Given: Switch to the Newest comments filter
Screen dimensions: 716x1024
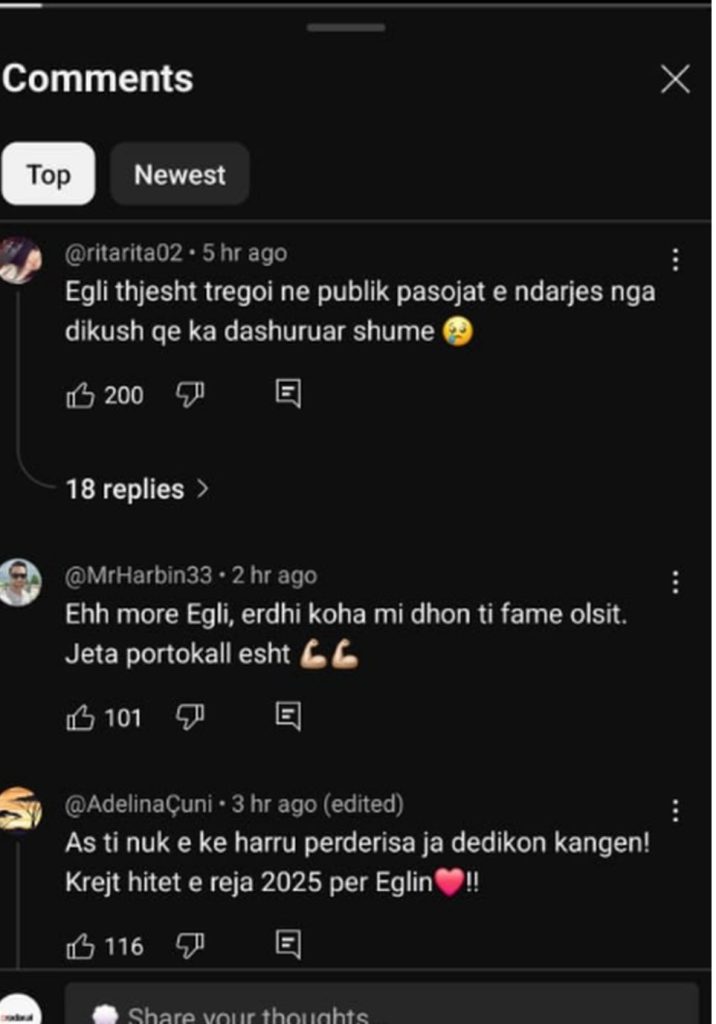Looking at the screenshot, I should [180, 175].
